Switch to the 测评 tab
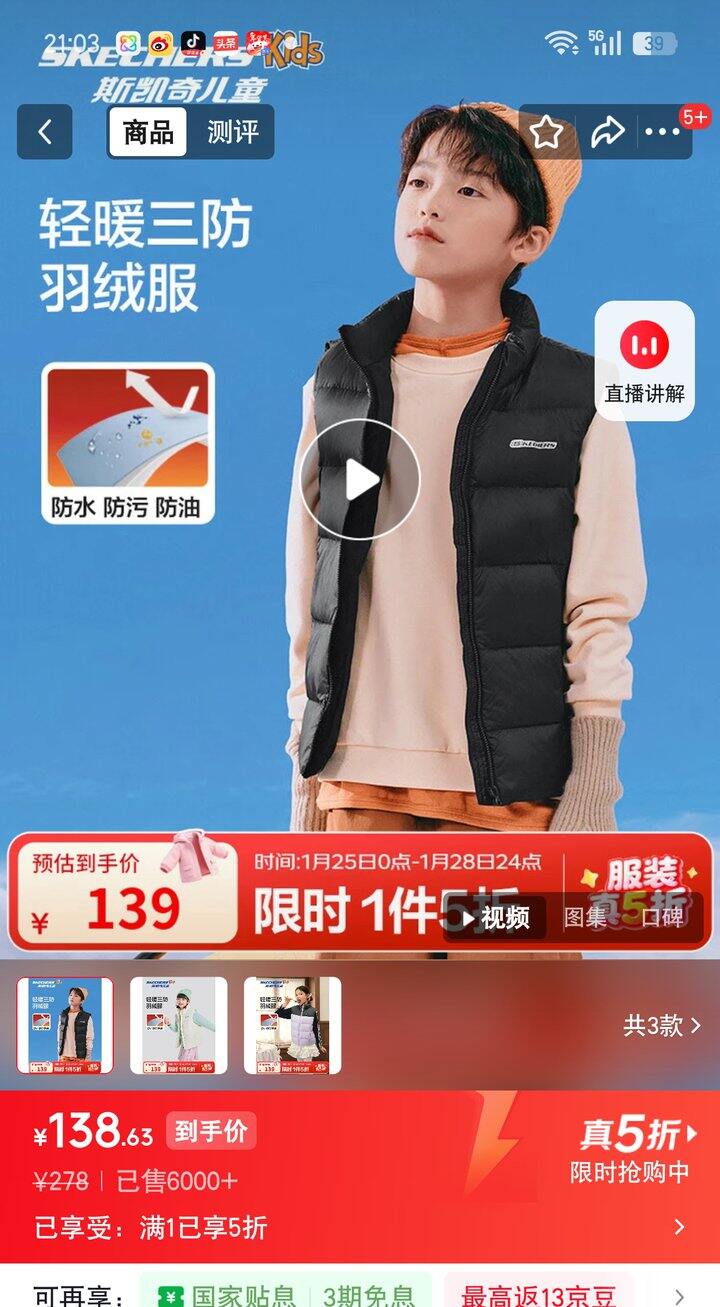 (x=232, y=132)
